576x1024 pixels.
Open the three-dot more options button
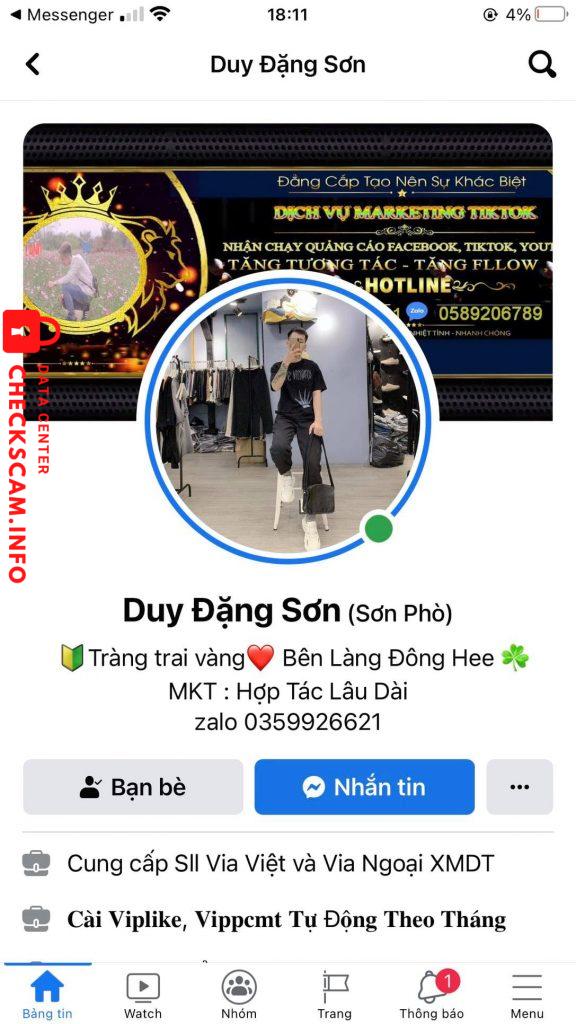[x=520, y=787]
